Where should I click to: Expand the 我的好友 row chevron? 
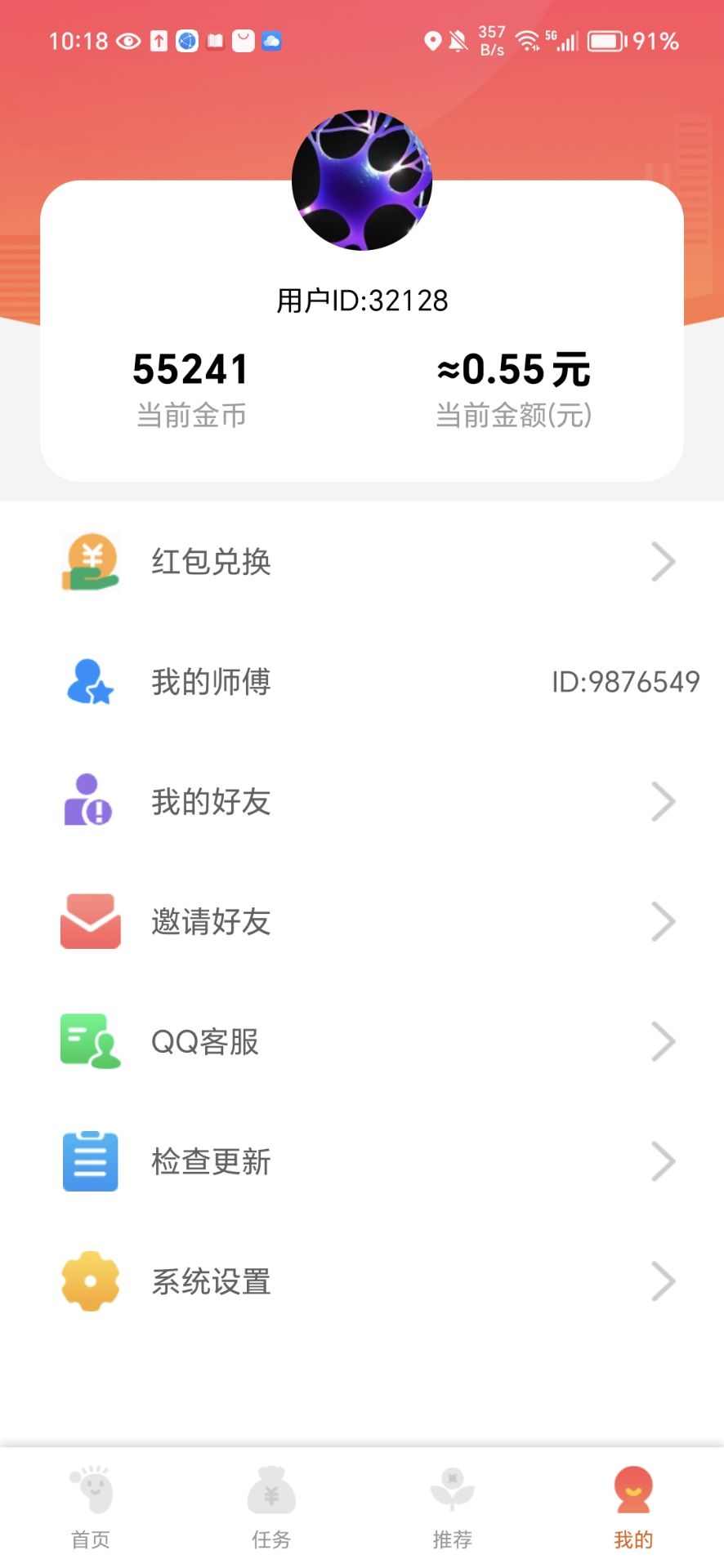click(662, 801)
